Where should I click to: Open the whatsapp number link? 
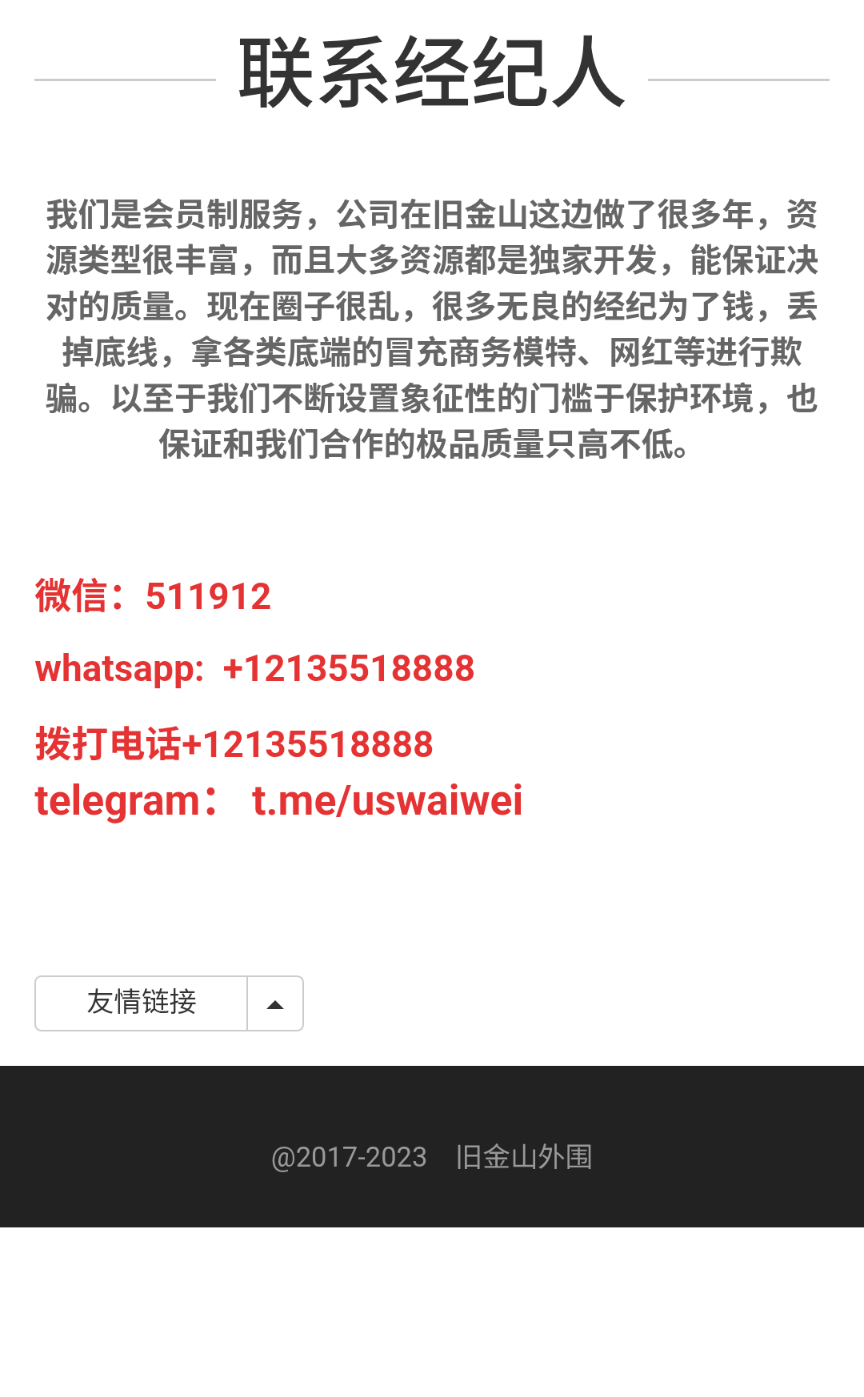348,669
